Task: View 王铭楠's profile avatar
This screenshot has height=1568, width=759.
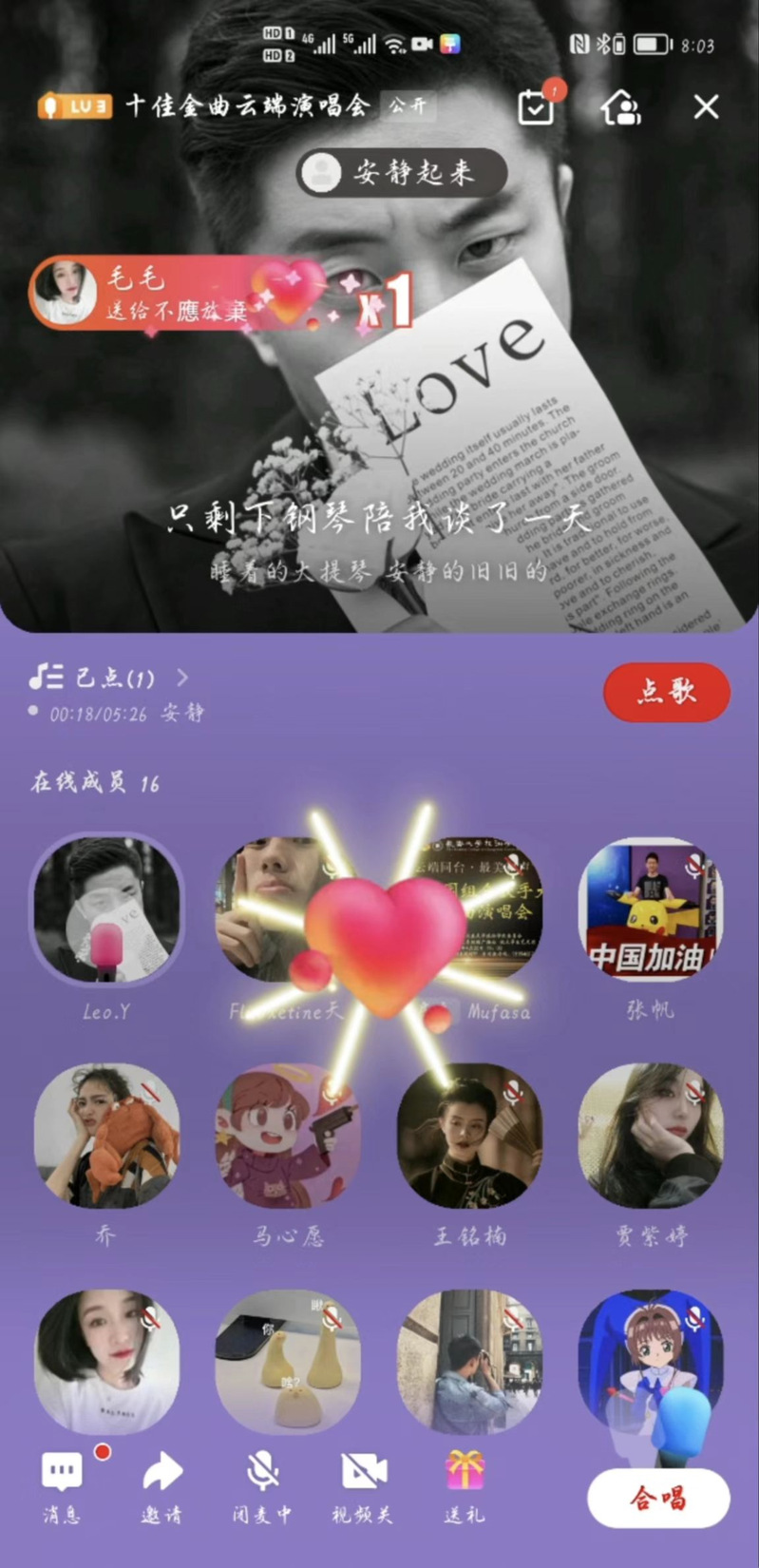Action: pyautogui.click(x=469, y=1136)
